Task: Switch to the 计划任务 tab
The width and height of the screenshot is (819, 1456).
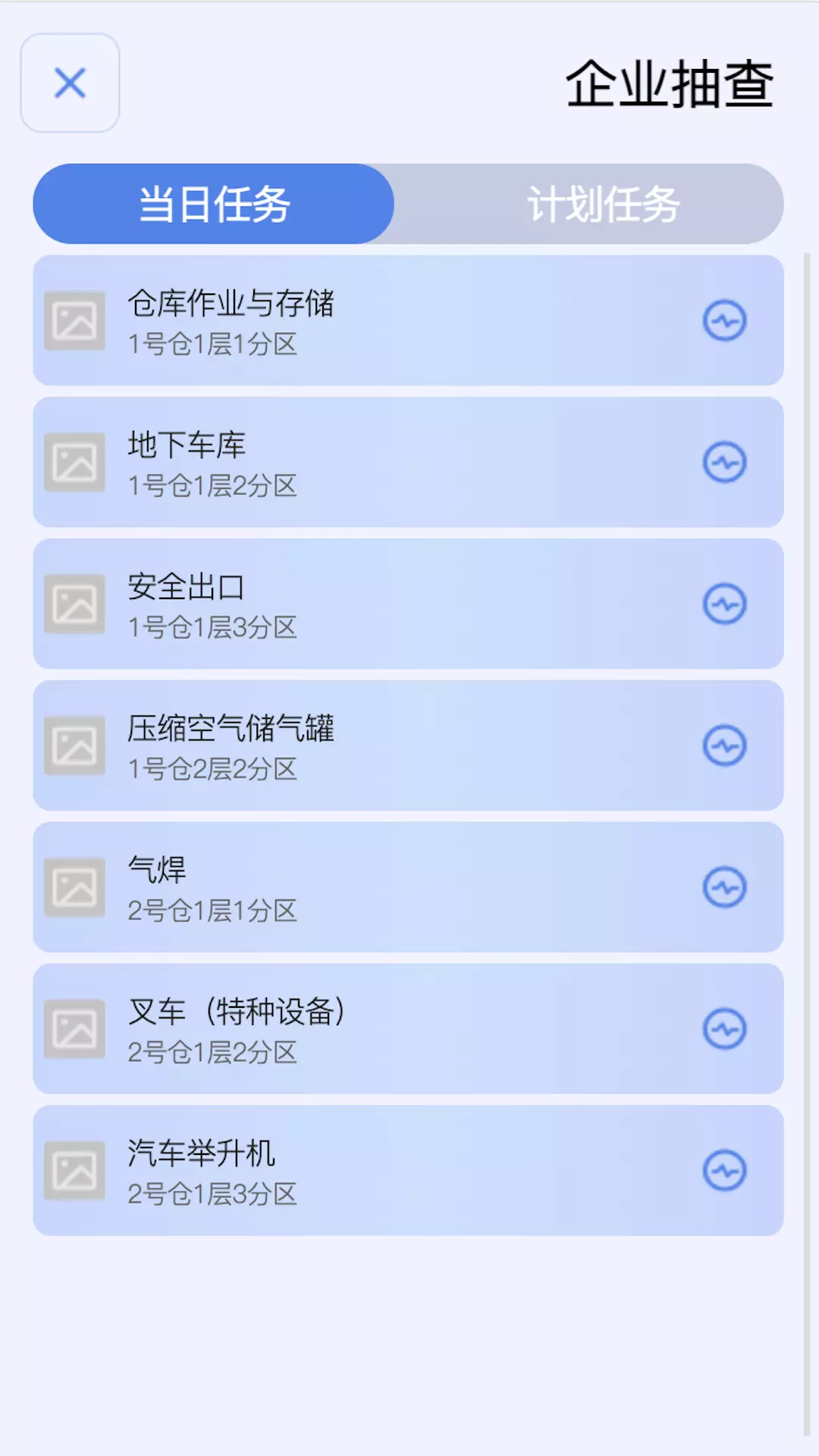Action: coord(604,204)
